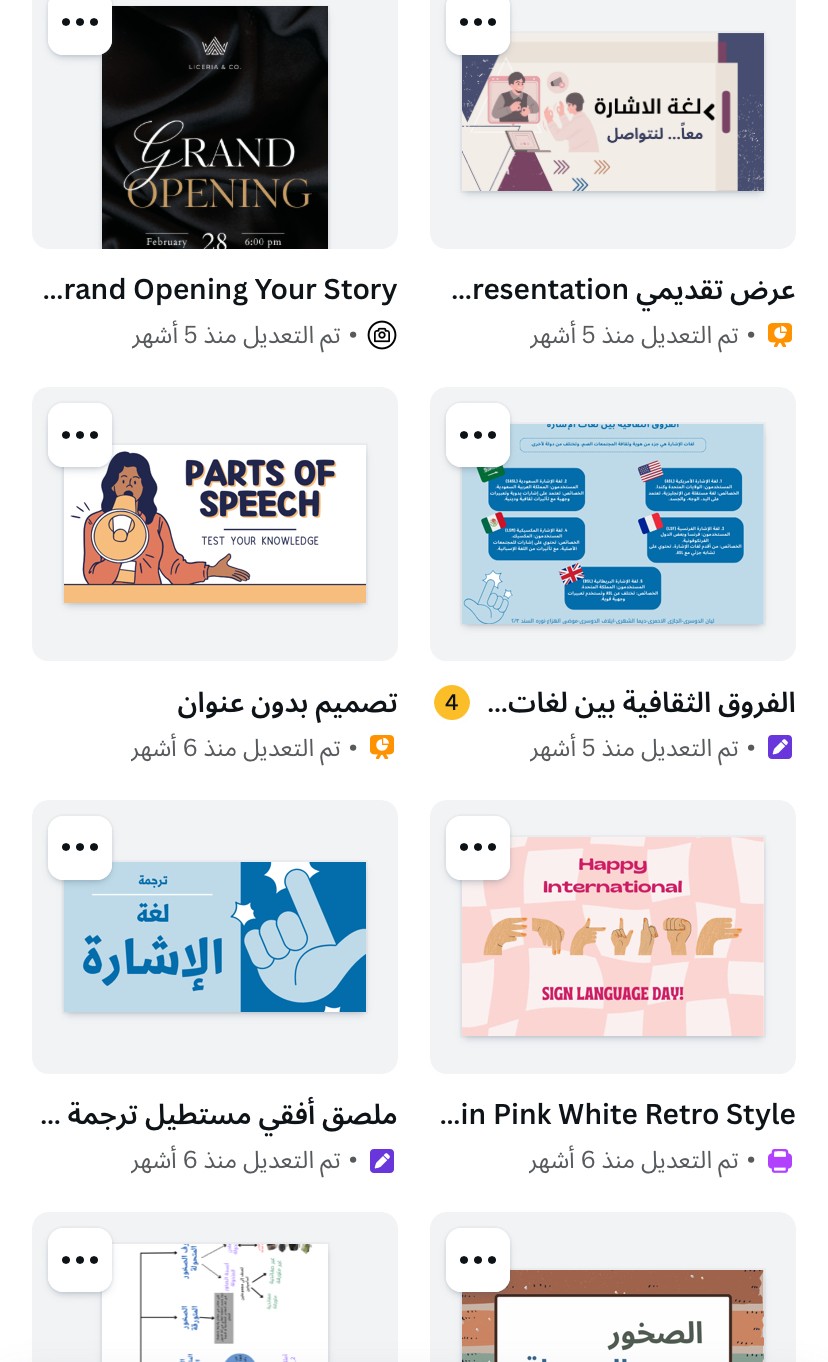
Task: Open more options for لغة الاشارة presentation
Action: (478, 22)
